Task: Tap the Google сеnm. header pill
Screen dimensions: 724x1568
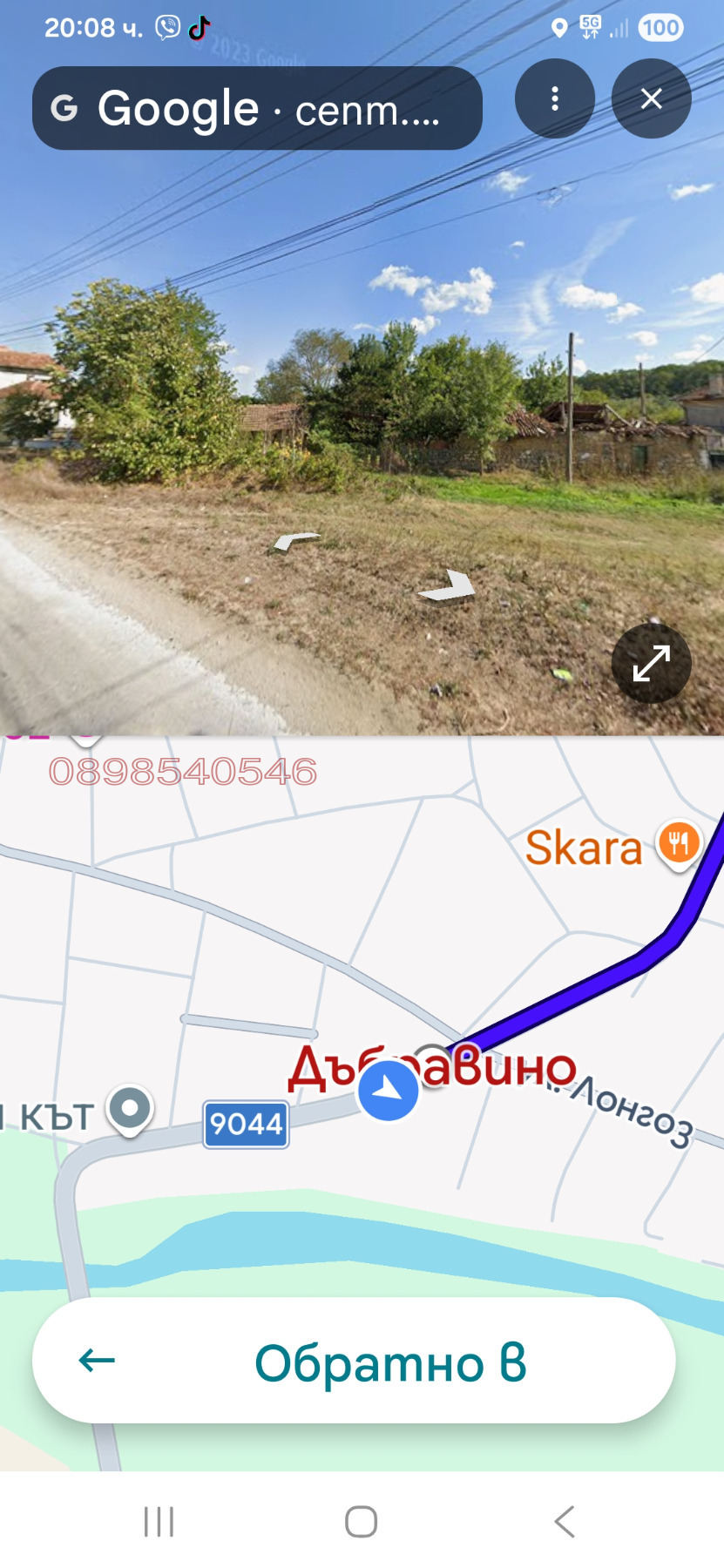Action: [x=257, y=109]
